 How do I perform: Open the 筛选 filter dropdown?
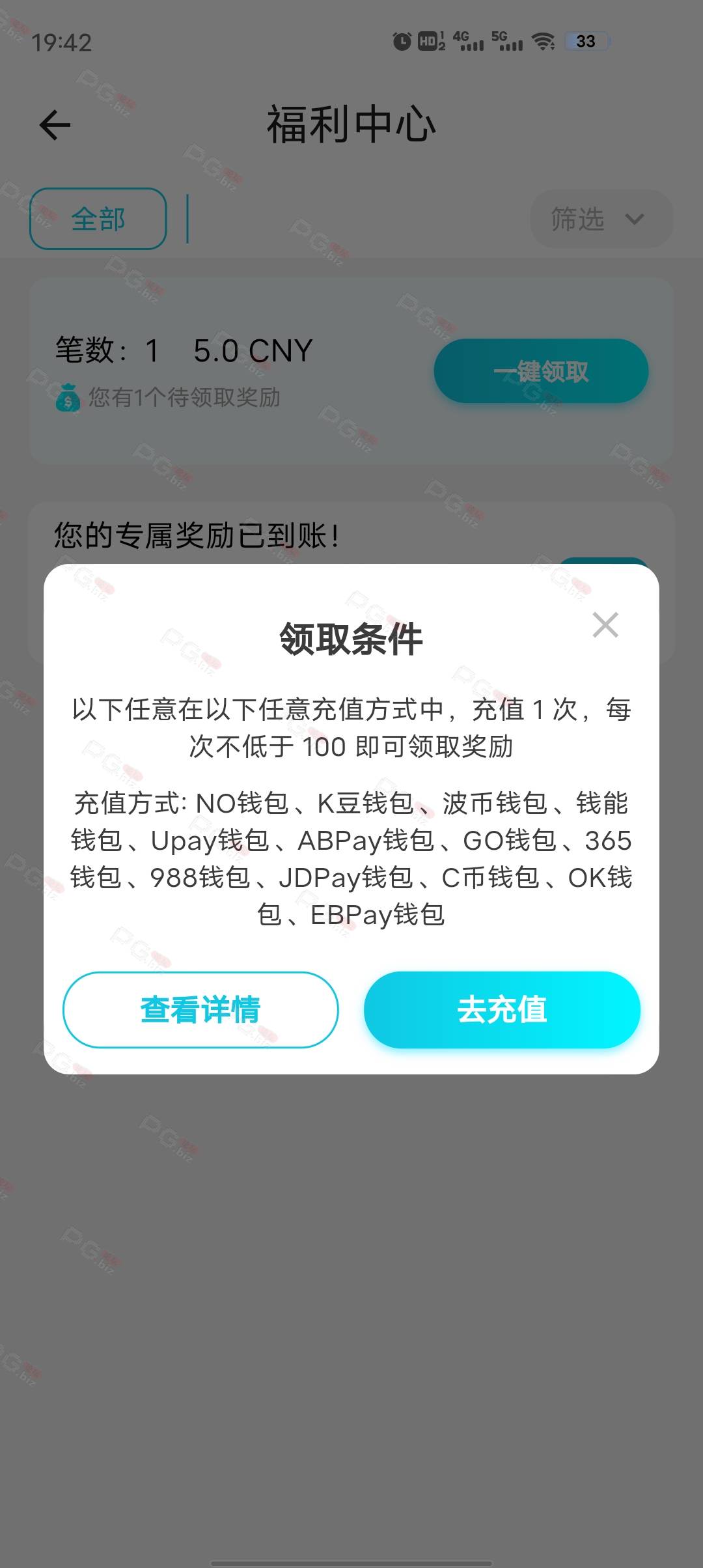pyautogui.click(x=601, y=219)
